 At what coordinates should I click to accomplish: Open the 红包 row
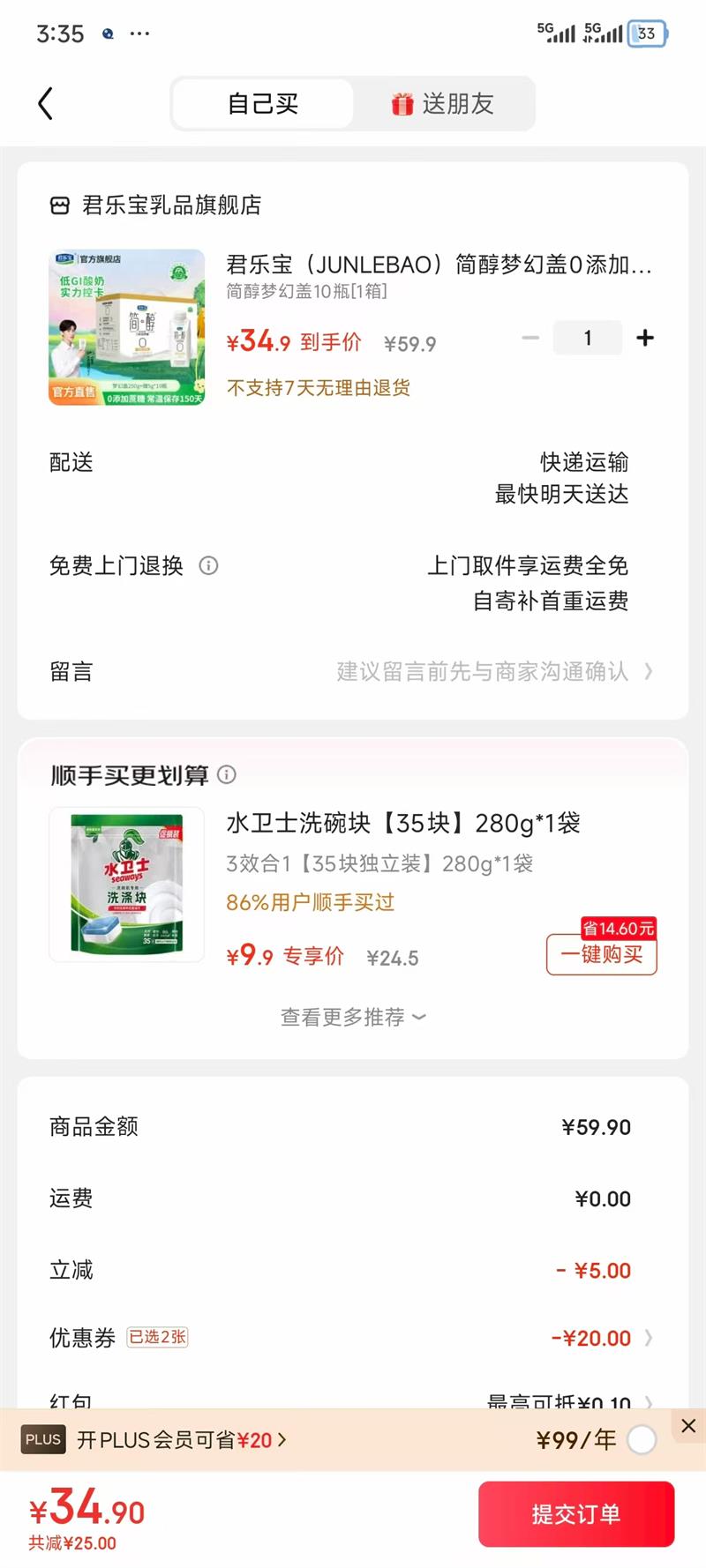point(353,1400)
